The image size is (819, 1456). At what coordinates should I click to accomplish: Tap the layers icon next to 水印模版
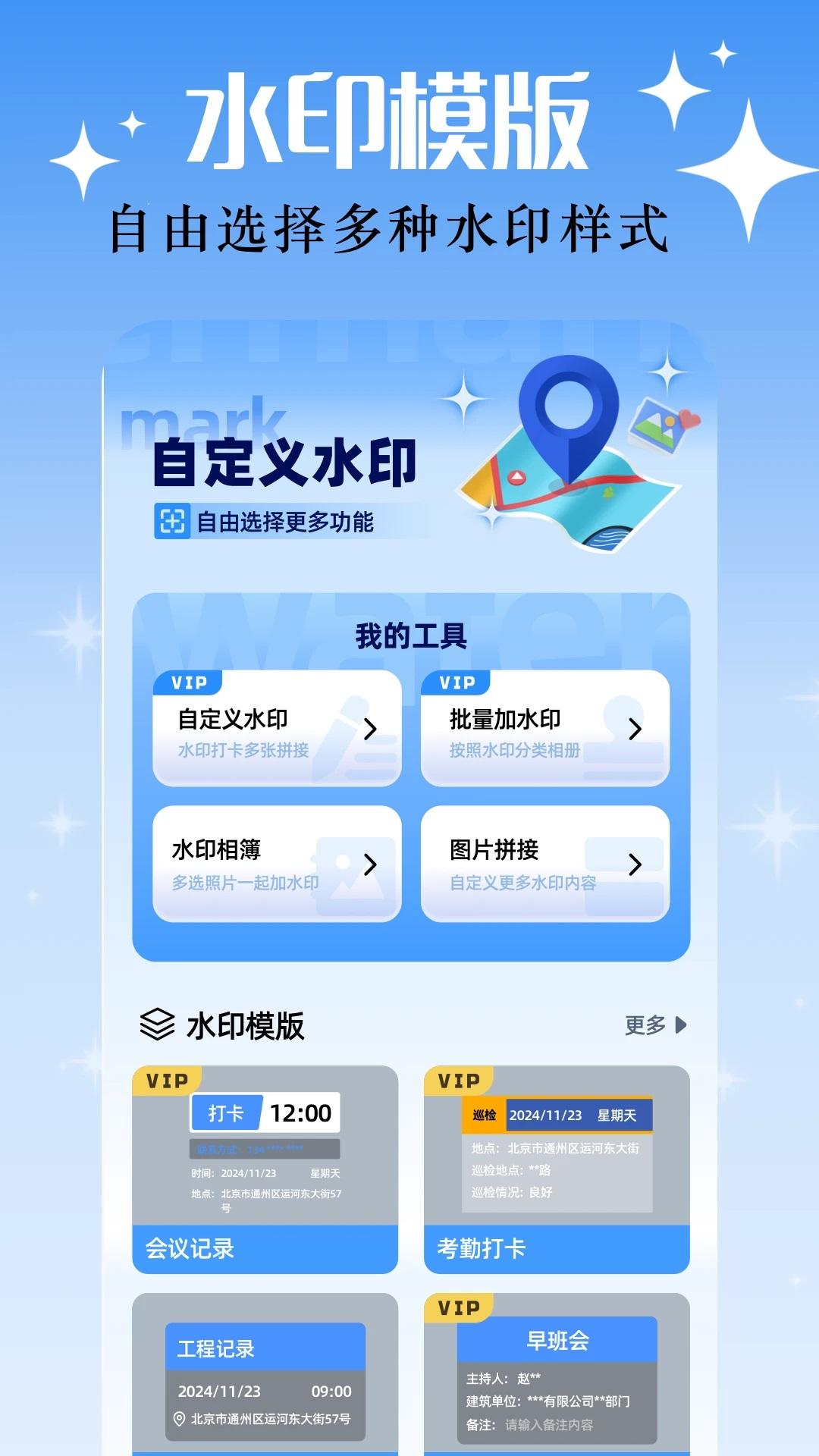pyautogui.click(x=157, y=1023)
